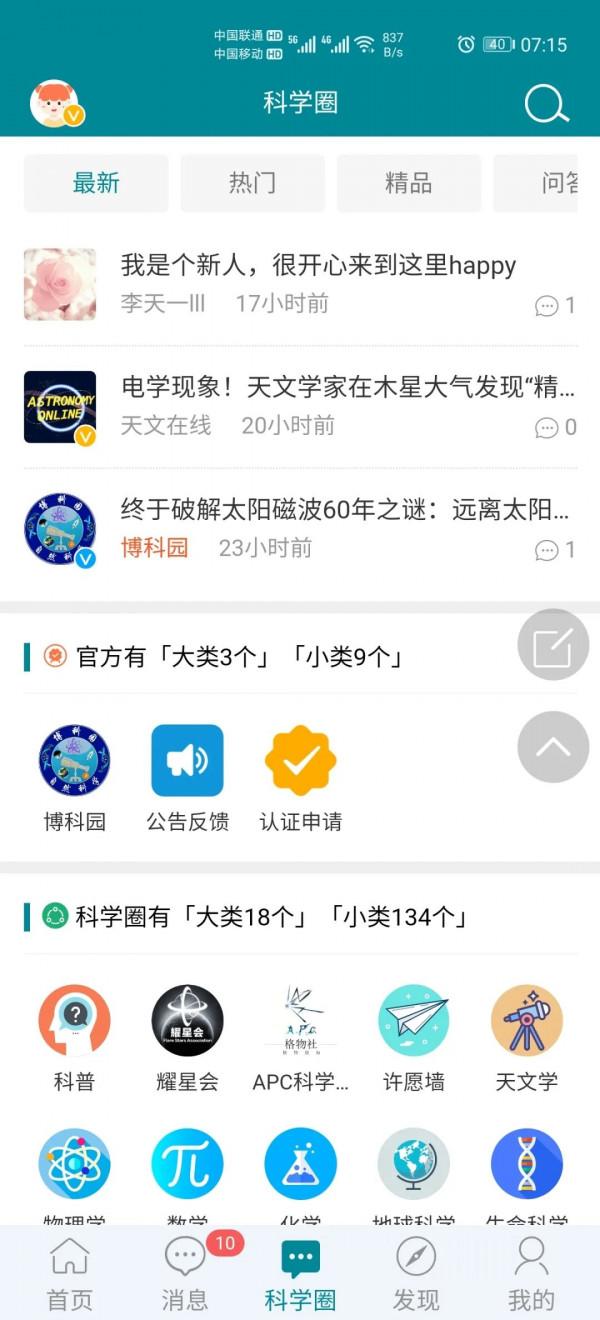
Task: Enter the 耀星会 category
Action: click(187, 1037)
